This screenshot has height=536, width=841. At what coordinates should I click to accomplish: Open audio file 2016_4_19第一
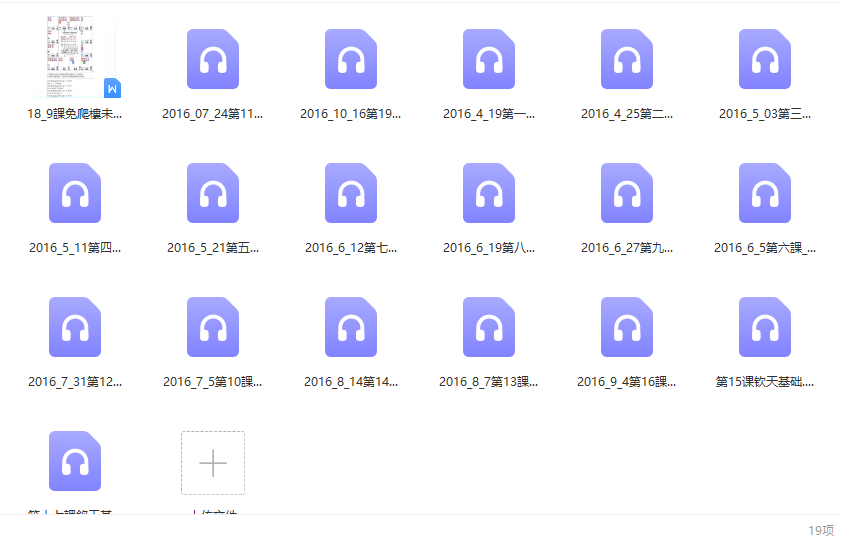coord(489,59)
